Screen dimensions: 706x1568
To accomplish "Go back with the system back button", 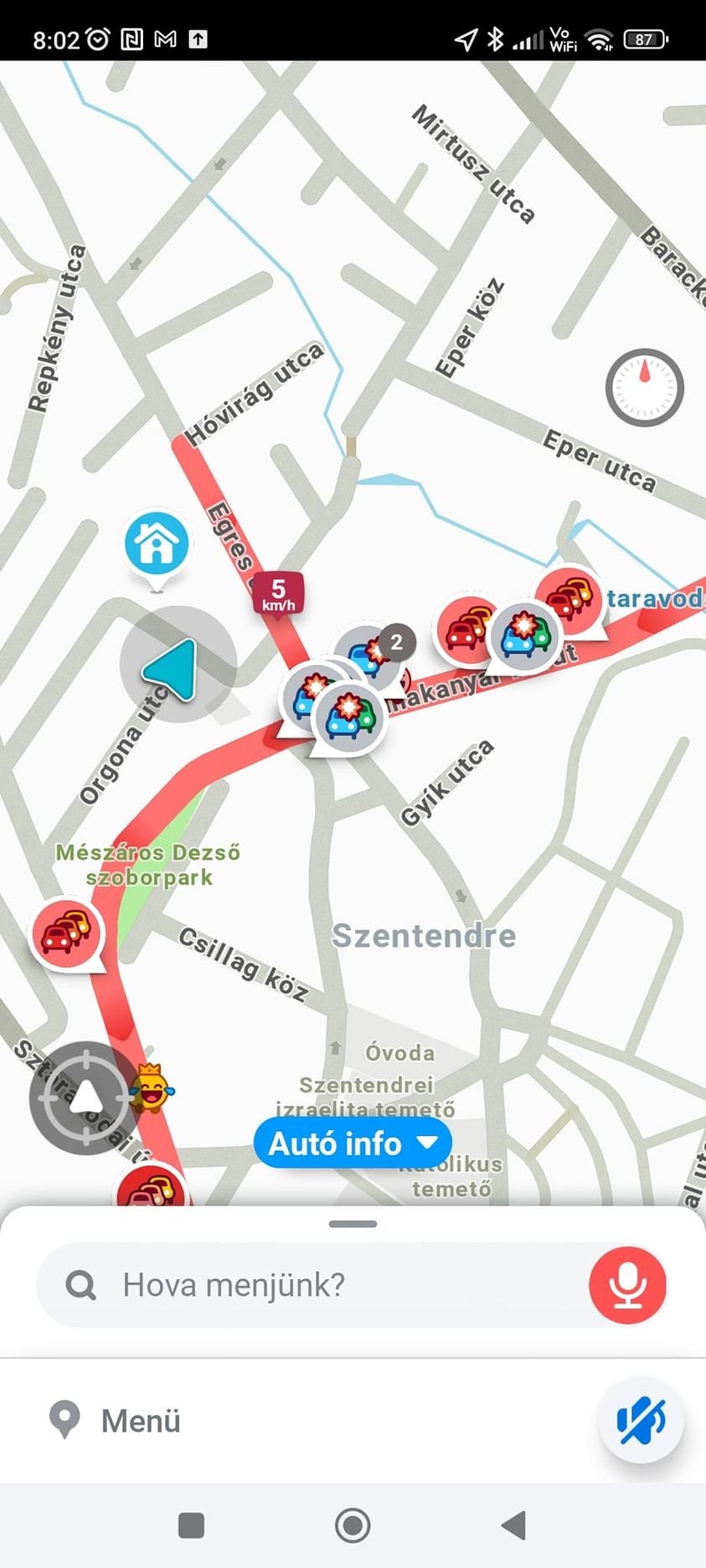I will [514, 1525].
